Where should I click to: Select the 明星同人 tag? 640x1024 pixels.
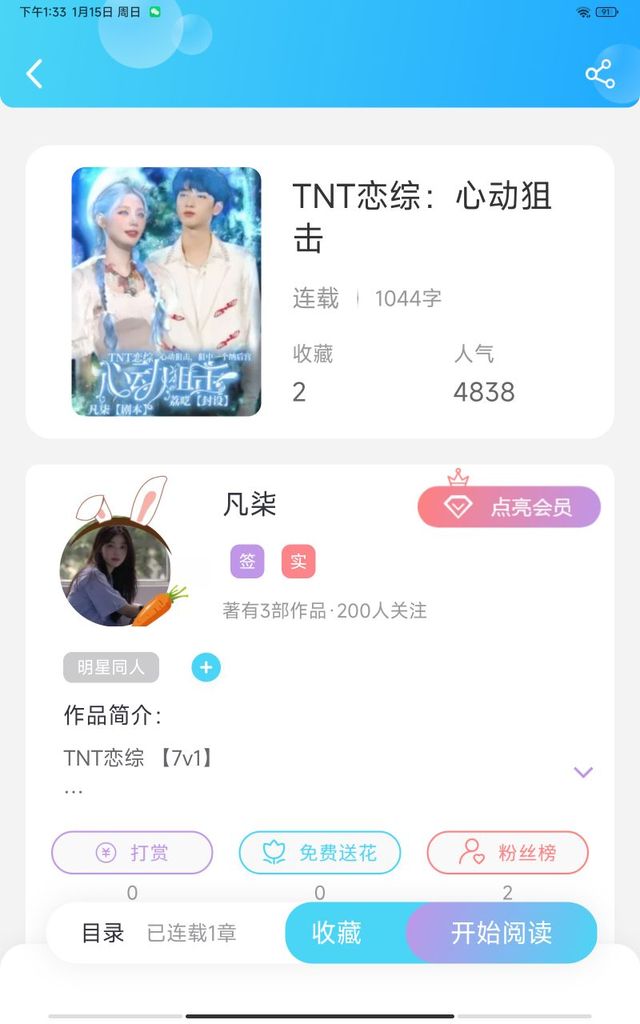[x=111, y=667]
